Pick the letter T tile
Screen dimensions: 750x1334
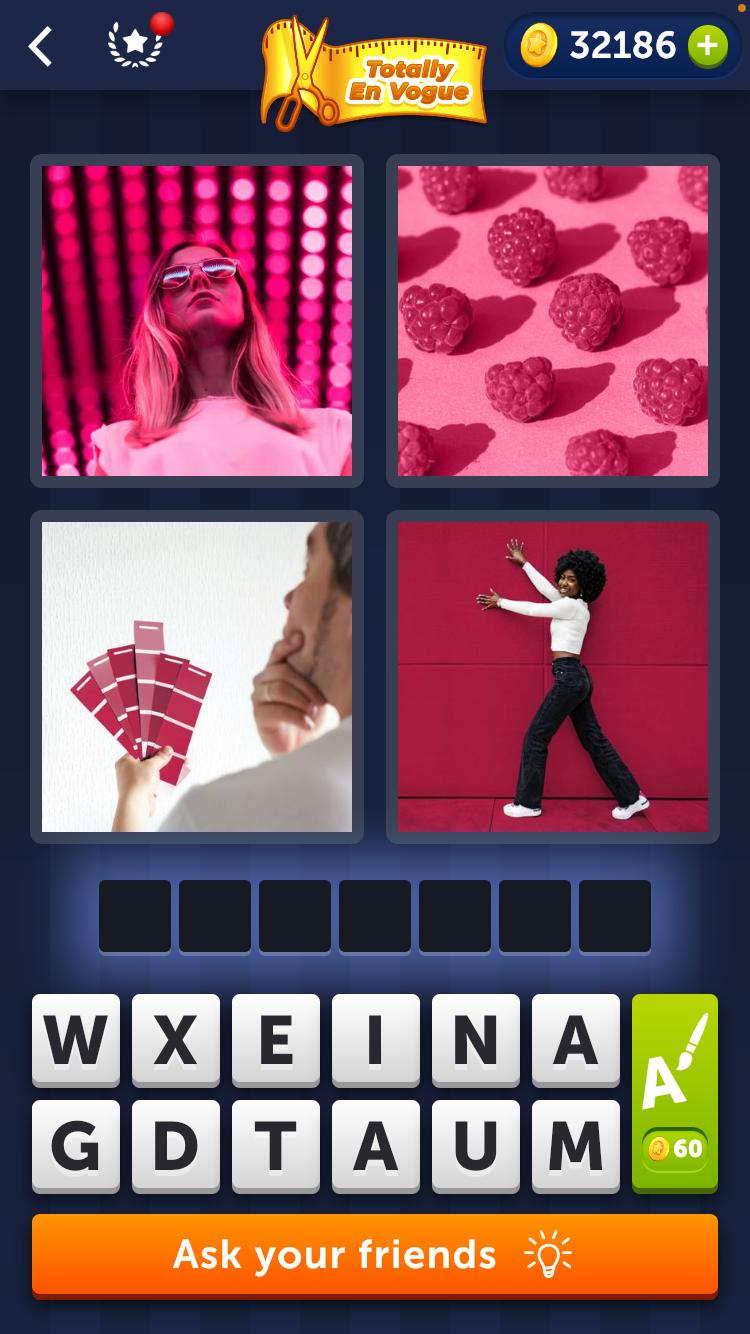pyautogui.click(x=276, y=1146)
